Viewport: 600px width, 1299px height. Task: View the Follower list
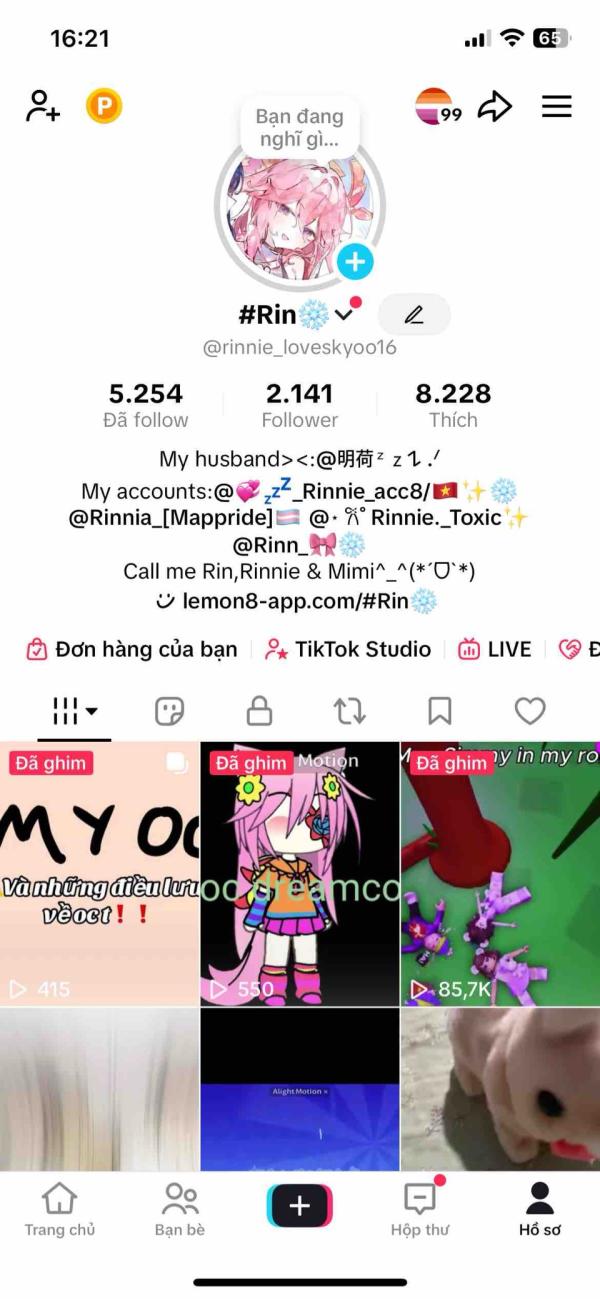pos(300,405)
